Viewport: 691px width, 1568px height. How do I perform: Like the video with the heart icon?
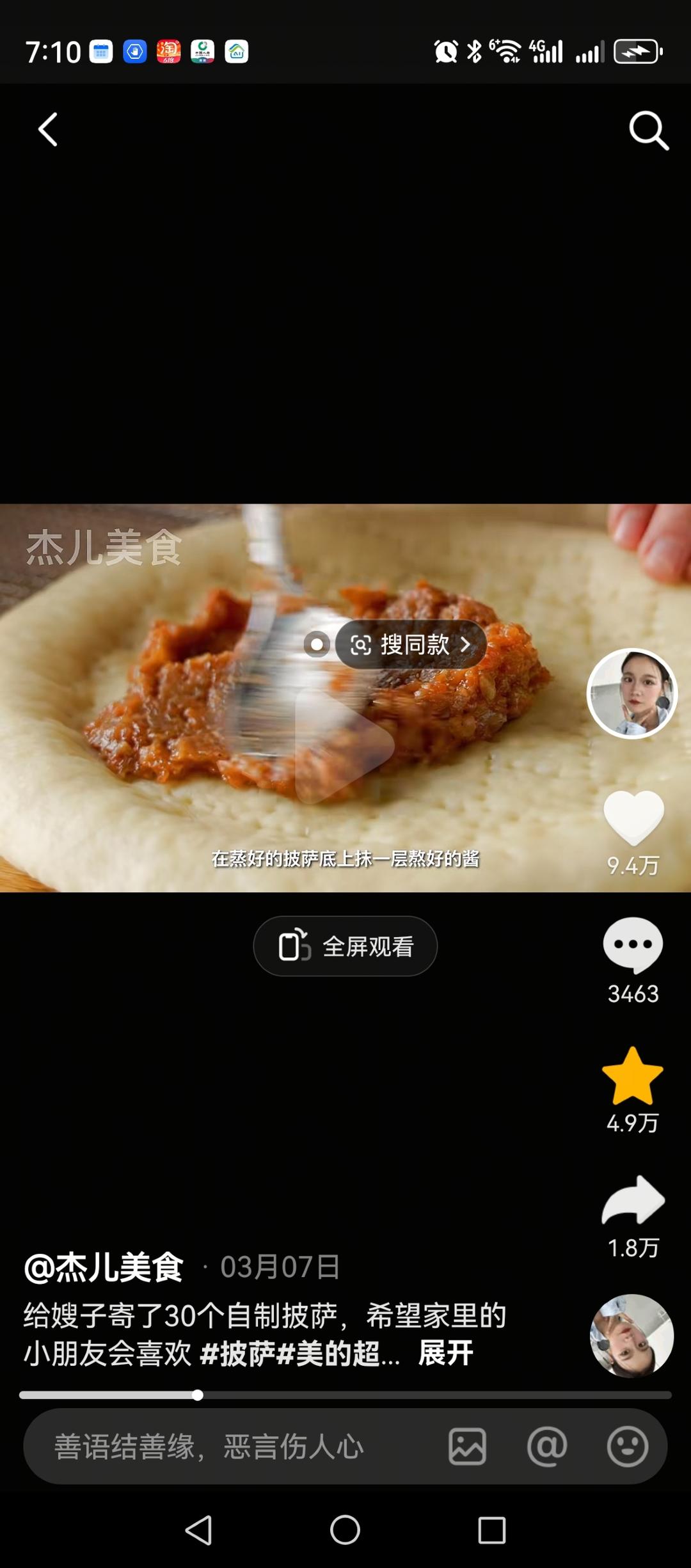click(633, 817)
